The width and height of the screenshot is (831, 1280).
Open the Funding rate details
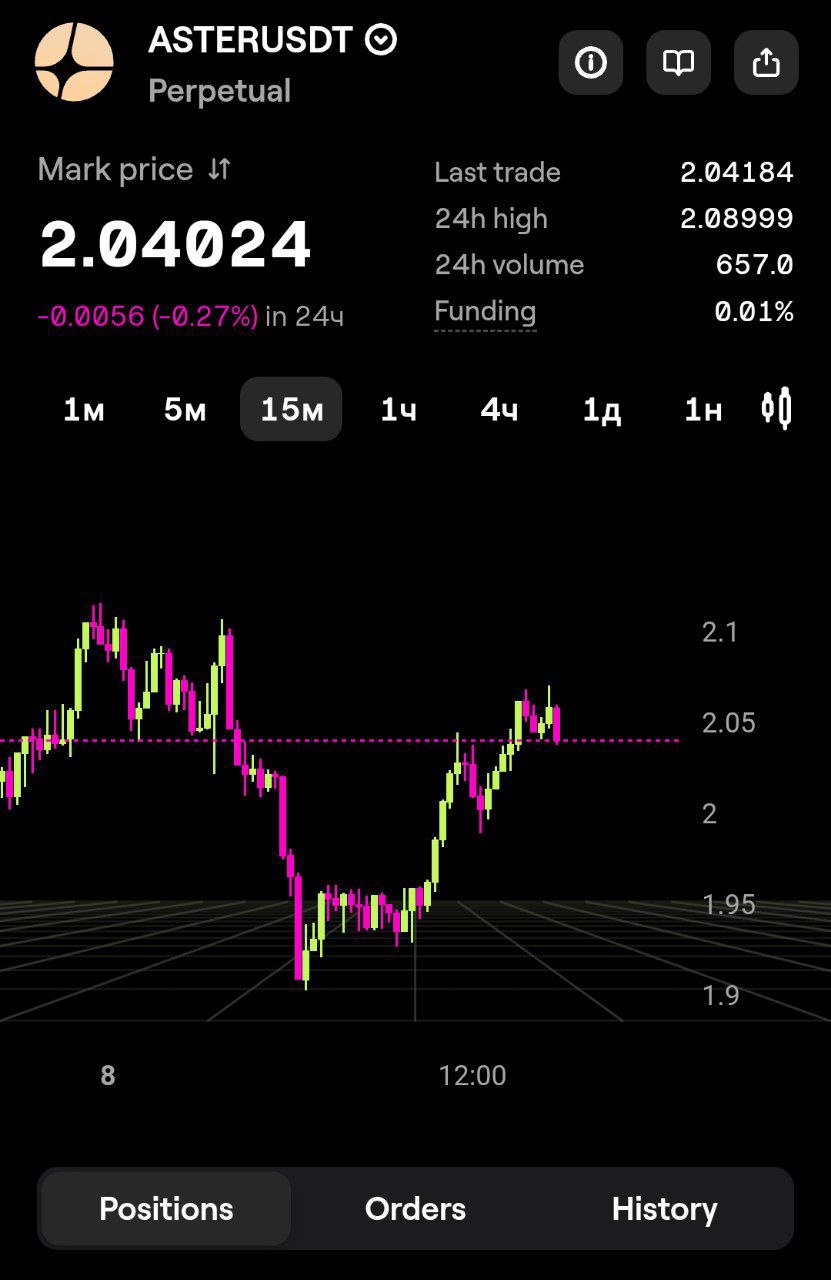485,312
